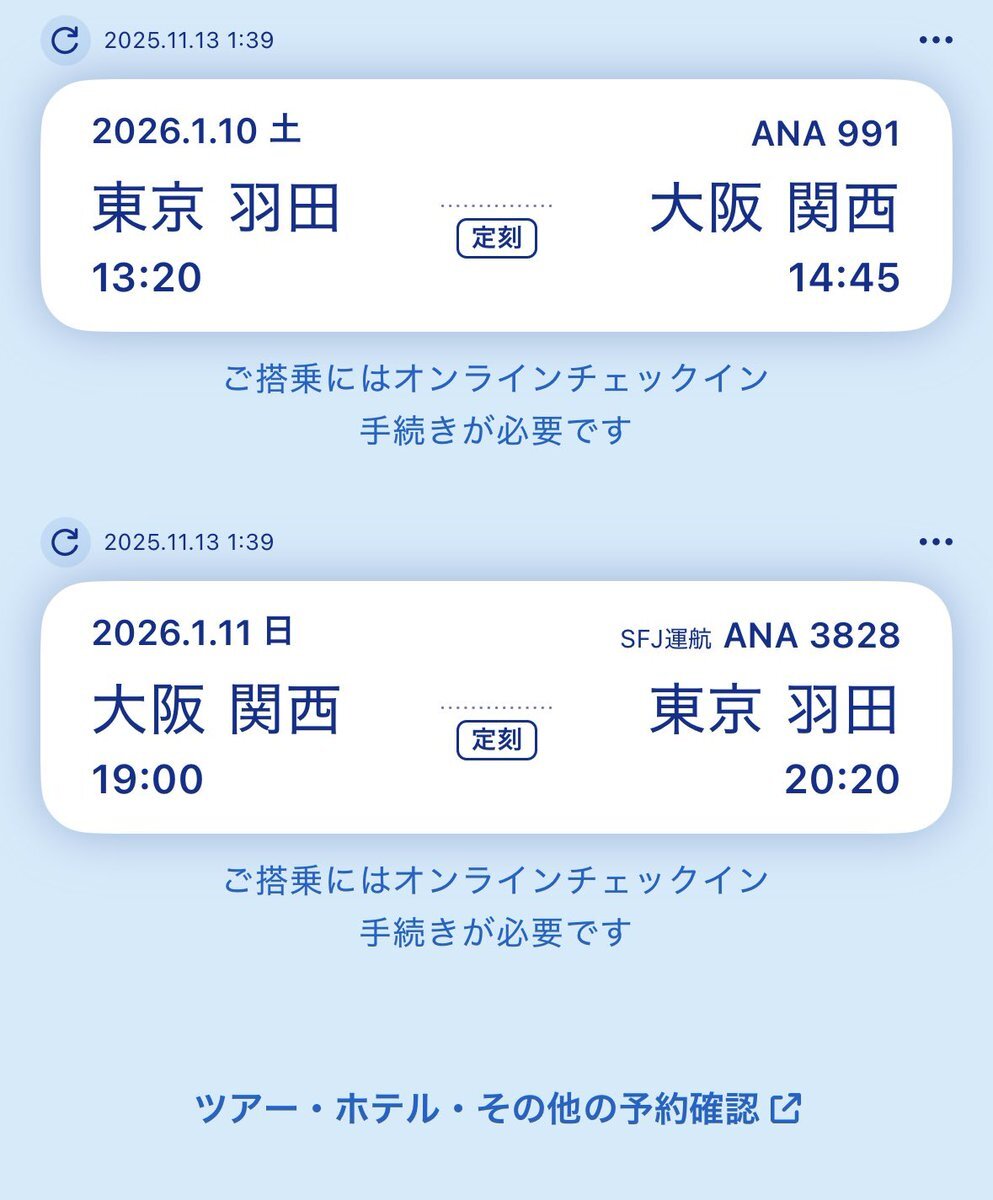Image resolution: width=993 pixels, height=1200 pixels.
Task: Open the options menu for the ANA 3828 flight
Action: coord(936,540)
